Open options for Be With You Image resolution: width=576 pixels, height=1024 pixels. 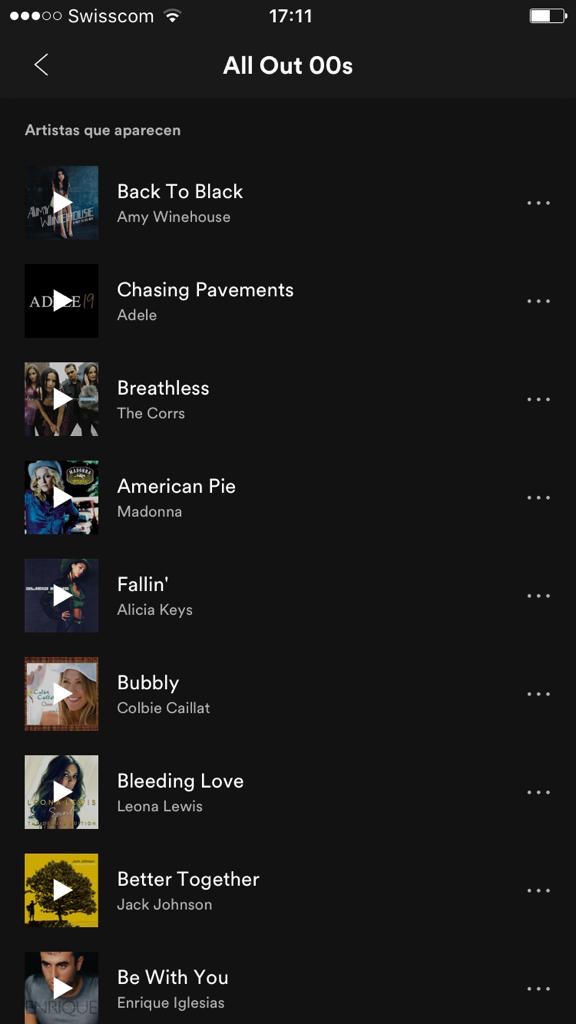[538, 989]
